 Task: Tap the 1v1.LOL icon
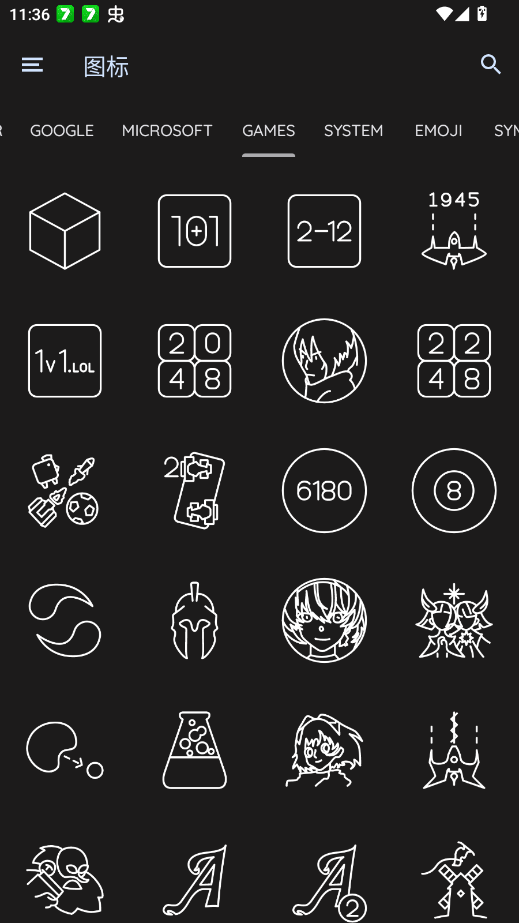(65, 361)
